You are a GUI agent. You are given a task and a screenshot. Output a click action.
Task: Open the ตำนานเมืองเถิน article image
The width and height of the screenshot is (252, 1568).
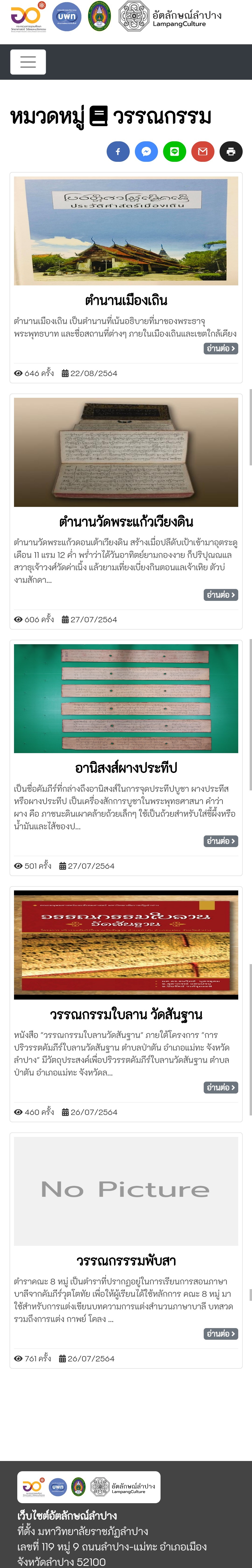coord(126,231)
